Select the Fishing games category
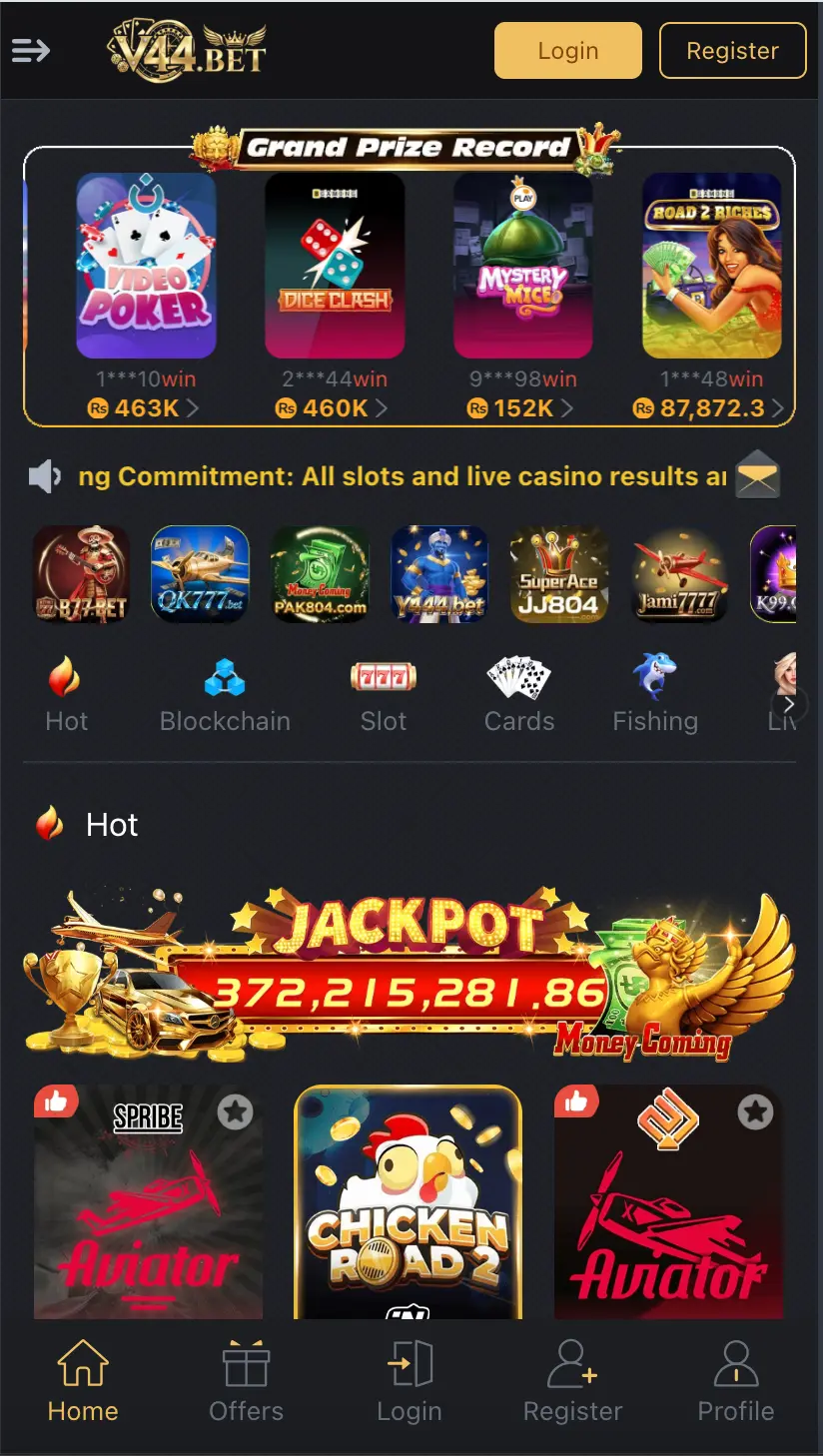Image resolution: width=823 pixels, height=1456 pixels. 655,694
